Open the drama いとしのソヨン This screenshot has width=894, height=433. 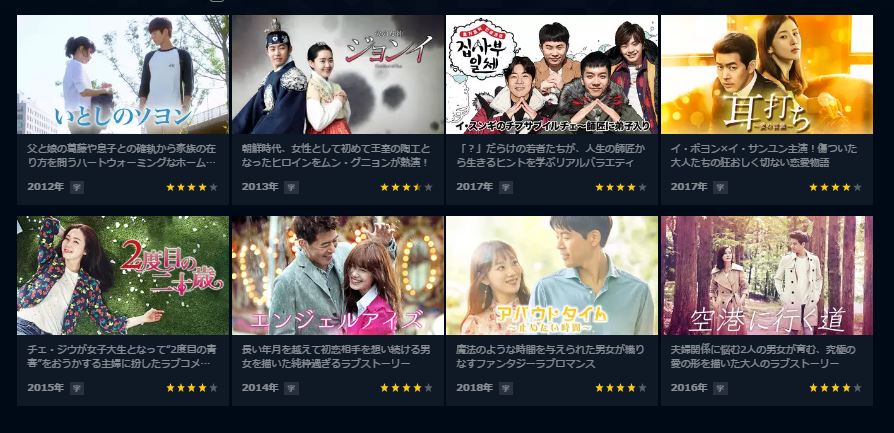coord(123,75)
